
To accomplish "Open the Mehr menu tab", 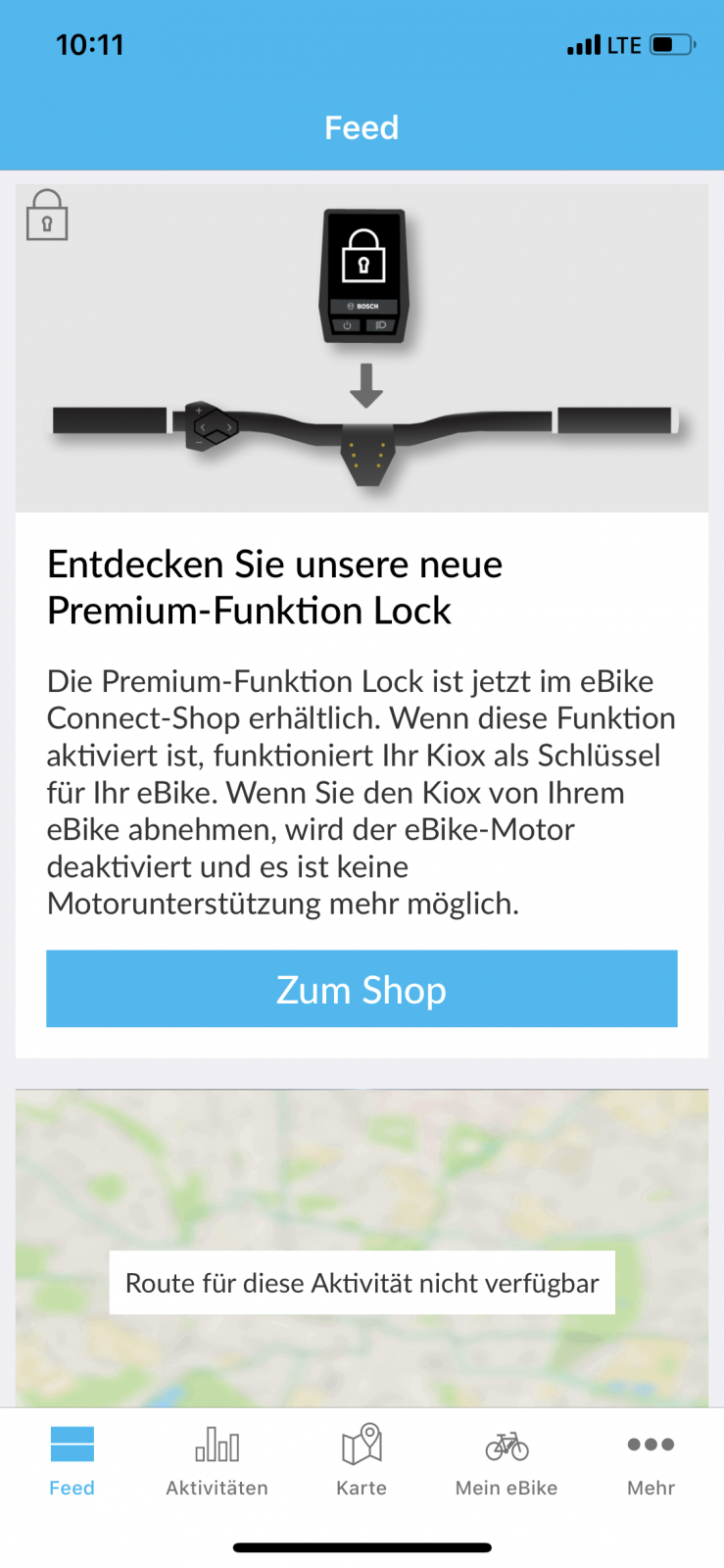I will tap(651, 1460).
